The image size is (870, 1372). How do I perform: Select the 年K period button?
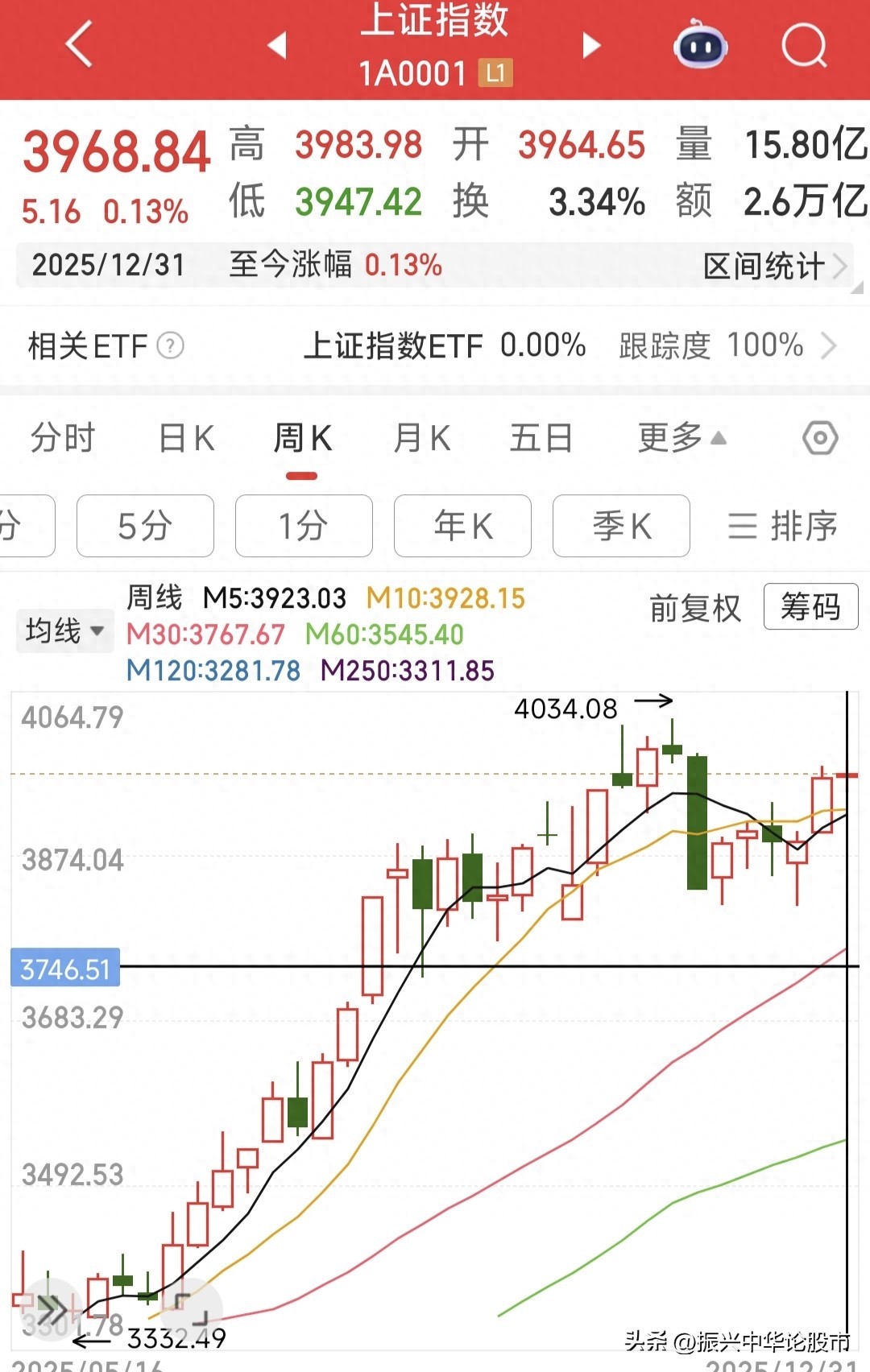[x=462, y=527]
